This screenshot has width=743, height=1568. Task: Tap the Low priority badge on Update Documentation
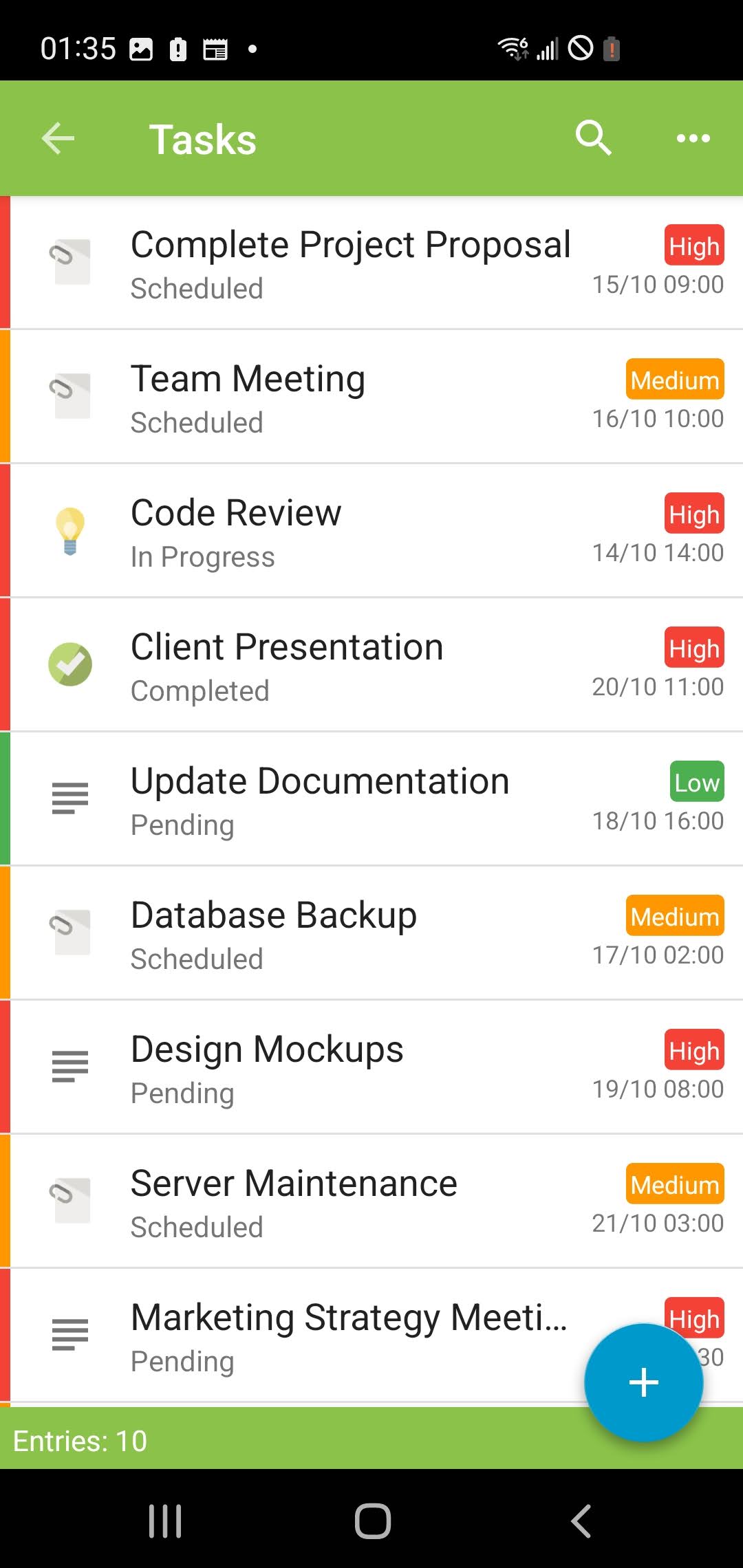tap(696, 782)
